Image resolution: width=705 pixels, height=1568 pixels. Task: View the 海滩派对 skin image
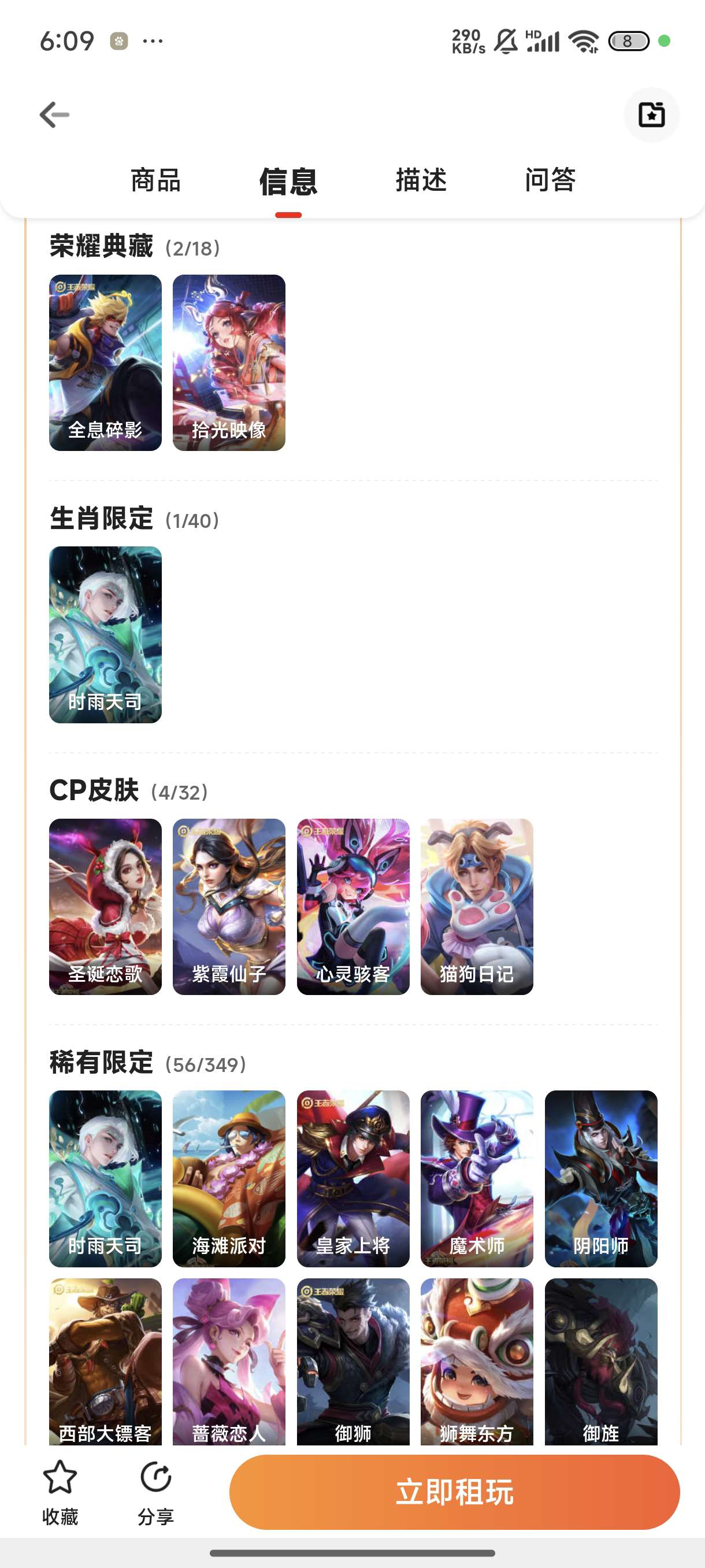coord(229,1178)
